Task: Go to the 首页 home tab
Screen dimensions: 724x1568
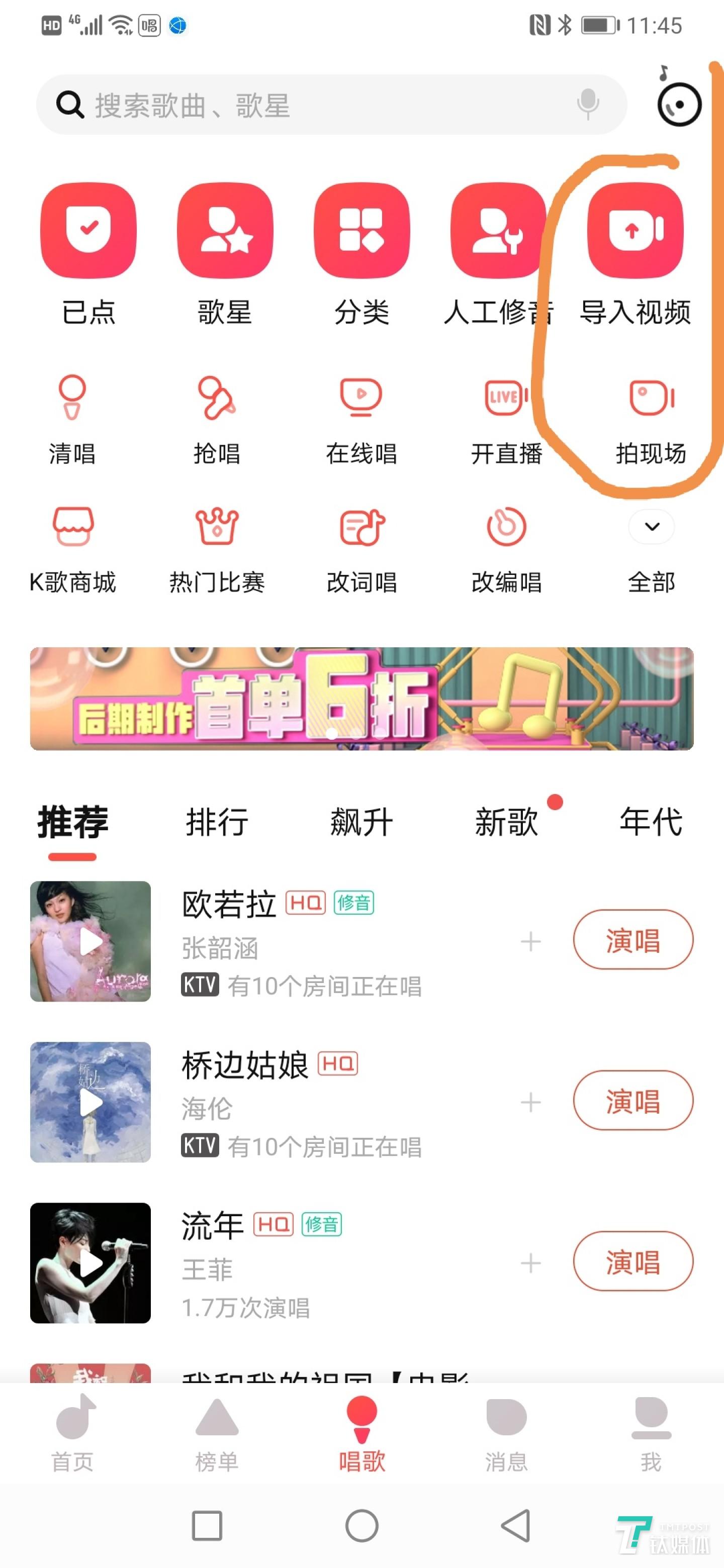Action: click(x=72, y=1434)
